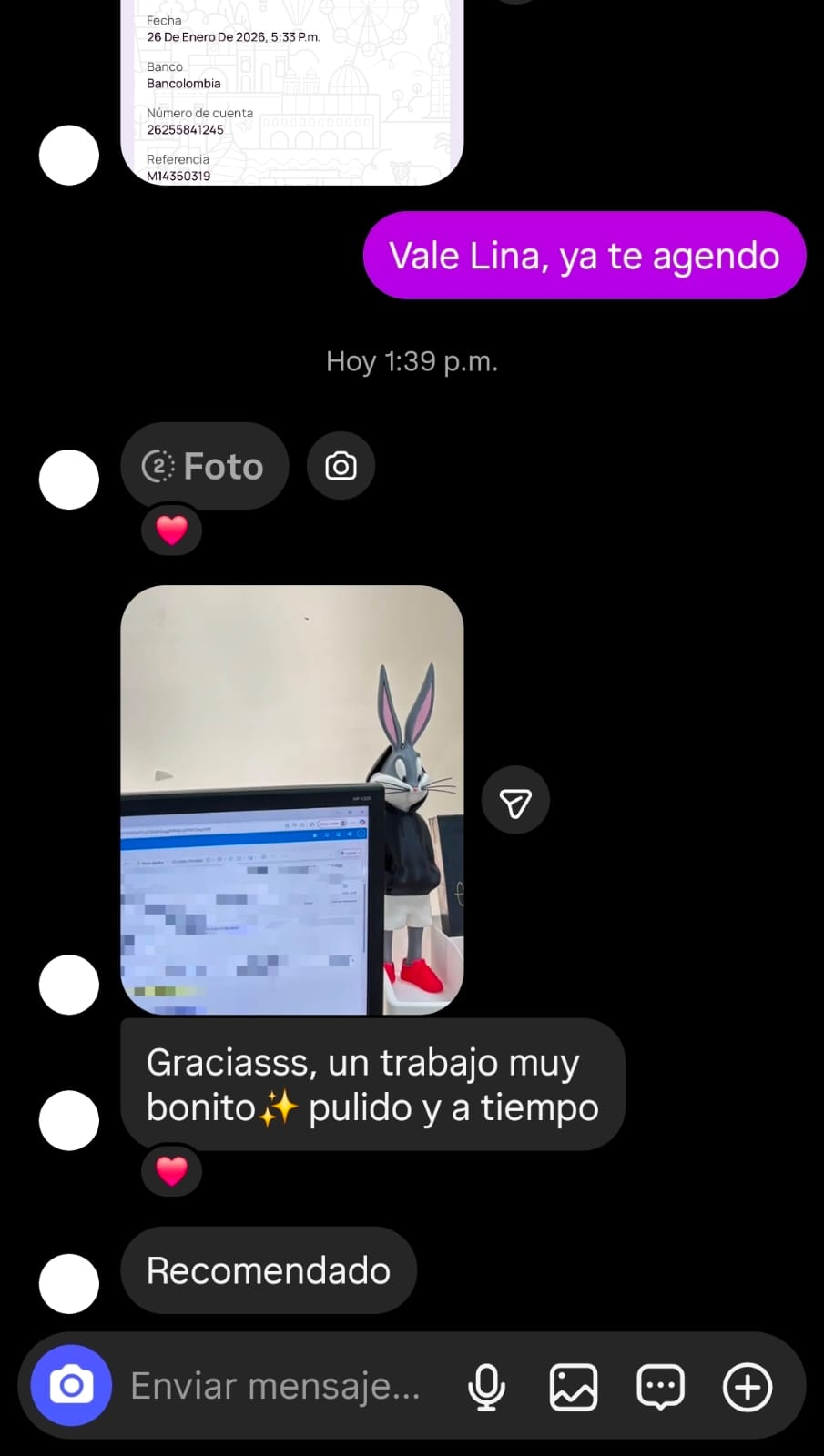Open the Bugs Bunny figure photo

[x=291, y=799]
